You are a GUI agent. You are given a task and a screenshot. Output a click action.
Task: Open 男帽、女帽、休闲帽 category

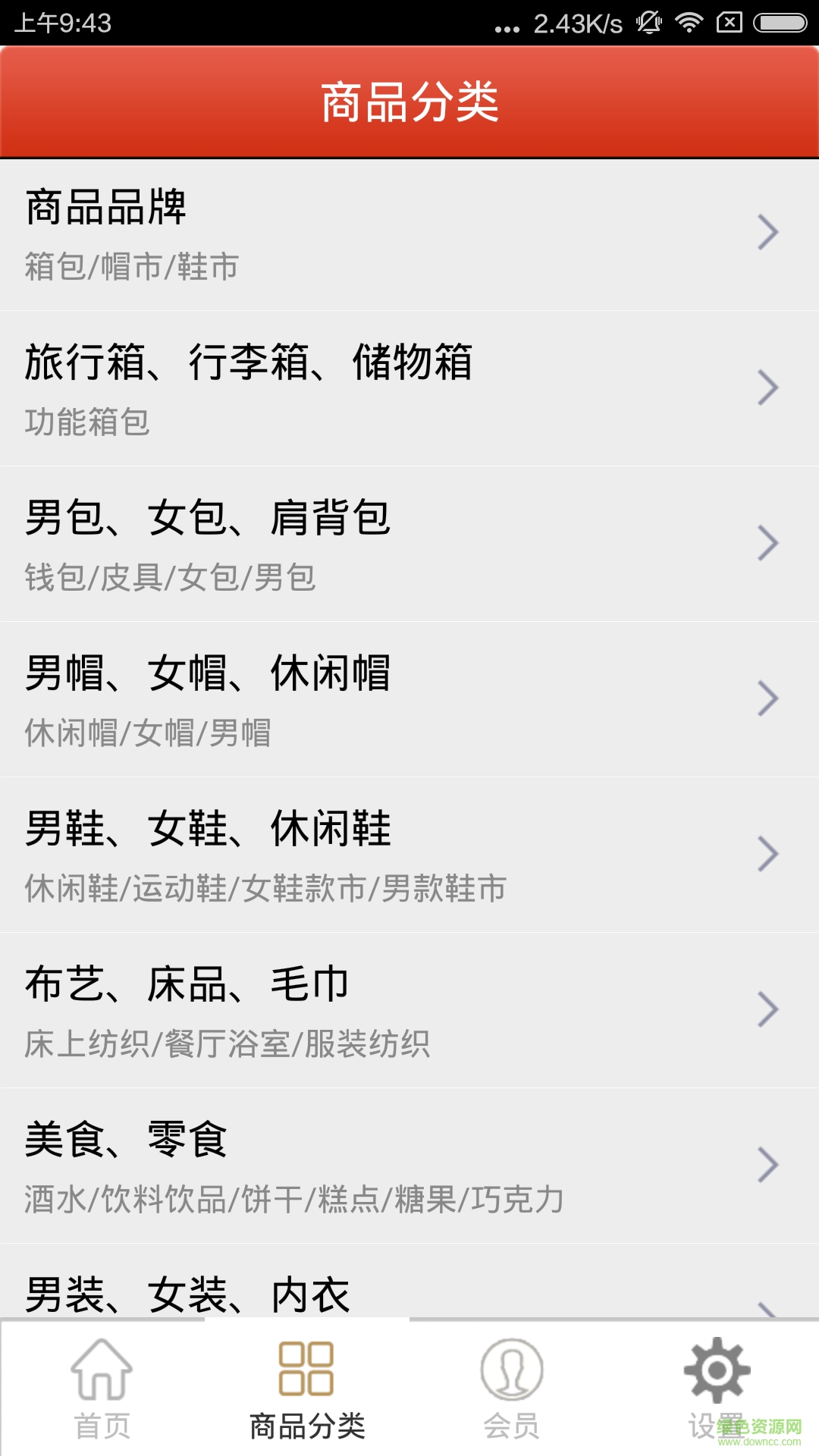point(409,699)
